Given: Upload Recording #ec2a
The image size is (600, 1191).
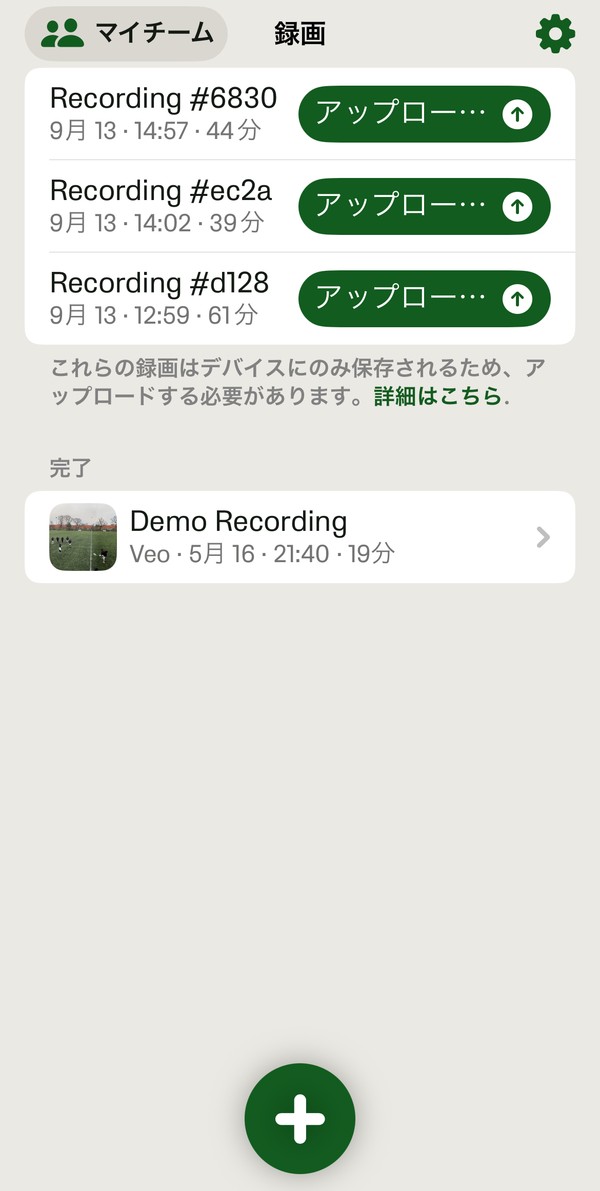Looking at the screenshot, I should [424, 206].
